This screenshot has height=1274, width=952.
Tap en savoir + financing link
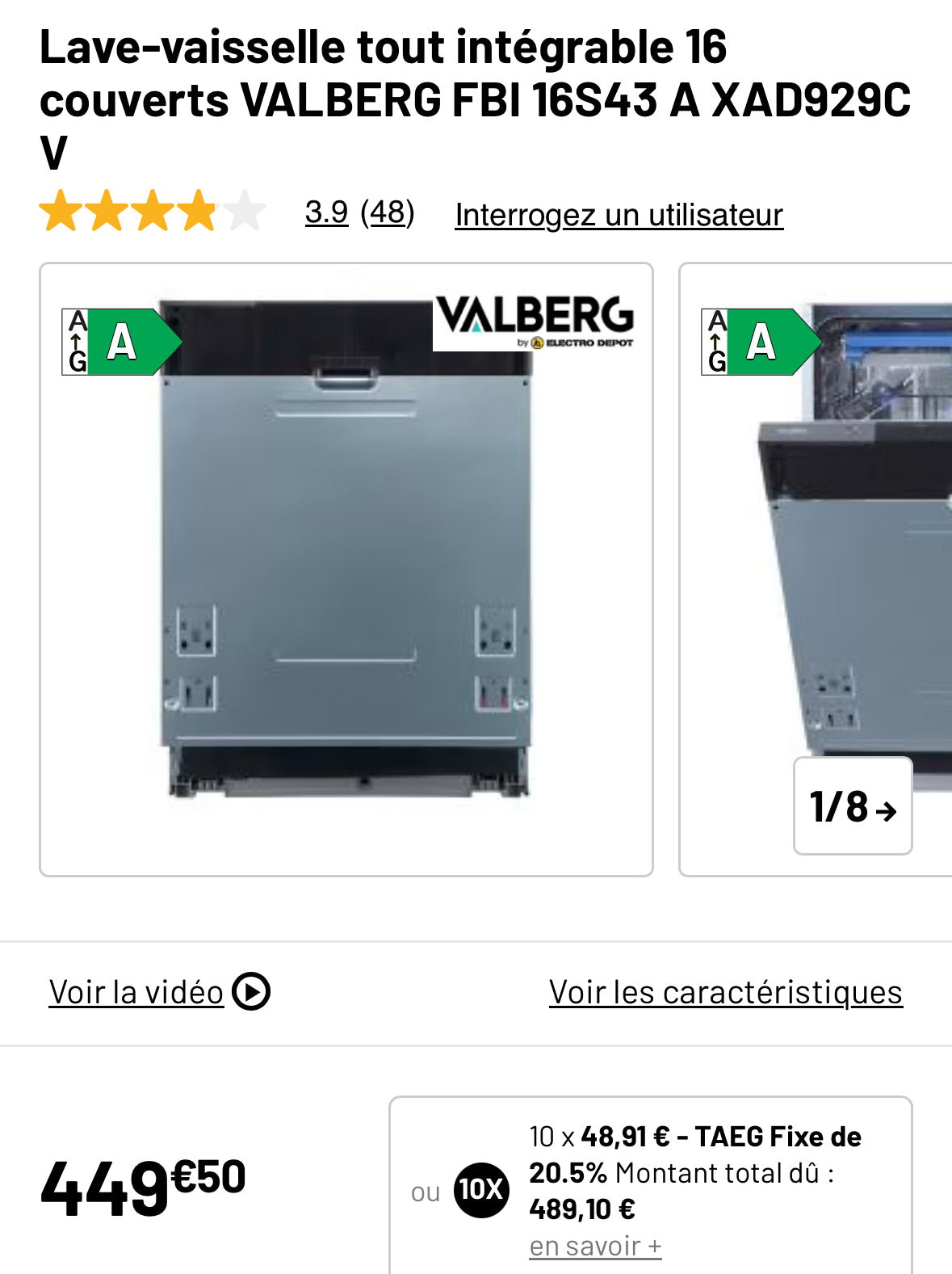pos(595,1246)
